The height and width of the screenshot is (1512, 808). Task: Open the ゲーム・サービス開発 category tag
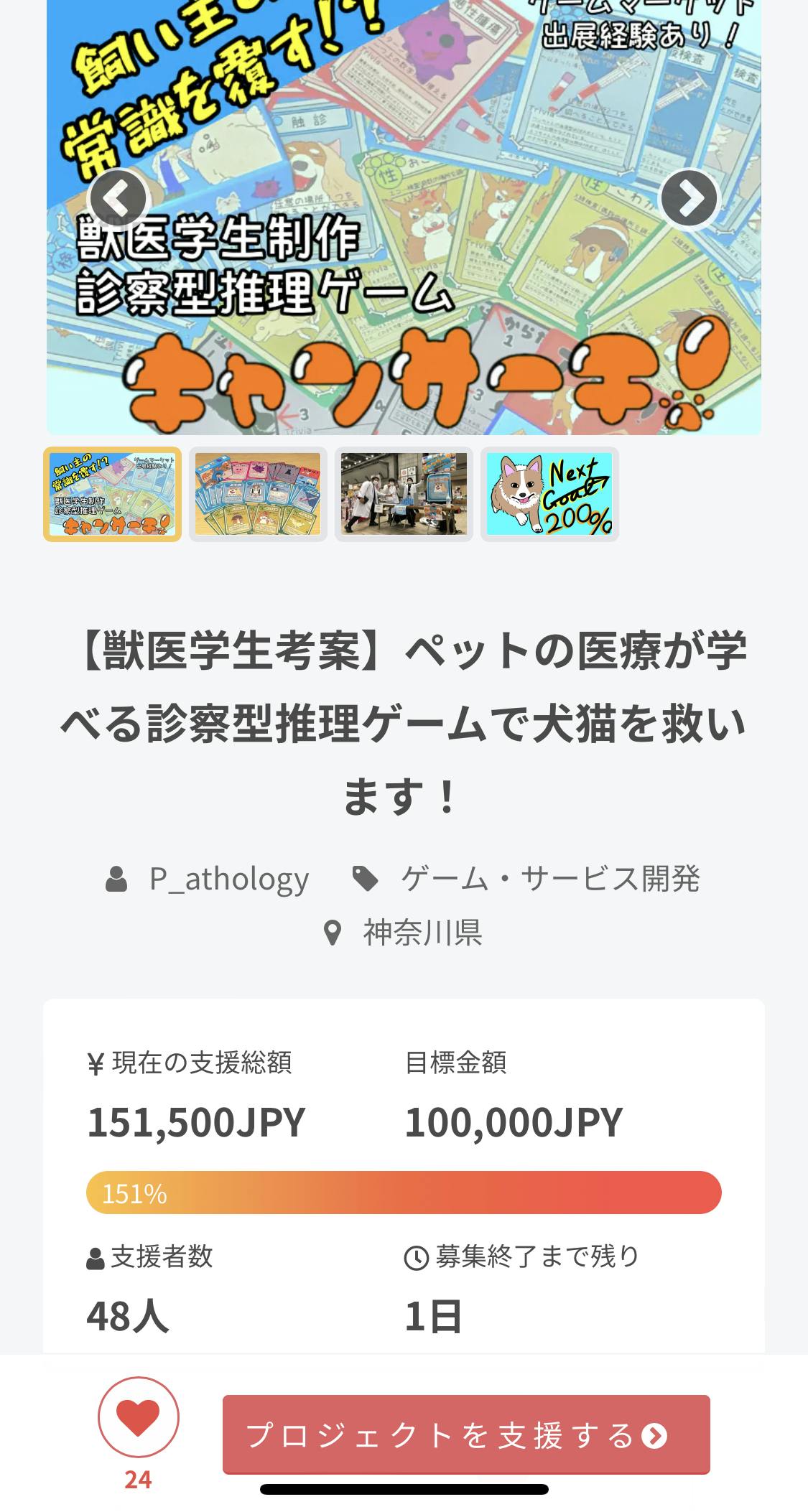pyautogui.click(x=549, y=879)
